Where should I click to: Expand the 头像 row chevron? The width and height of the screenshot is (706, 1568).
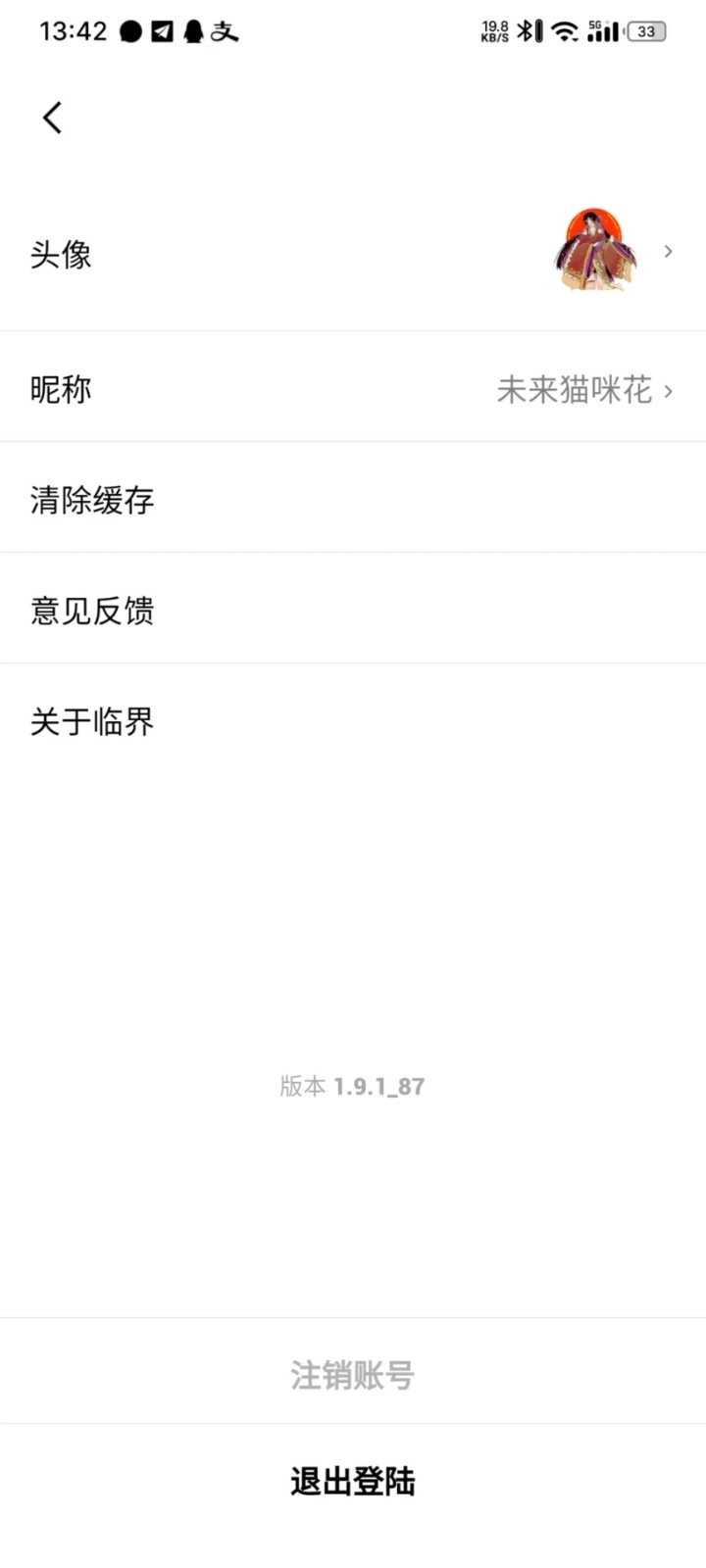click(x=669, y=252)
